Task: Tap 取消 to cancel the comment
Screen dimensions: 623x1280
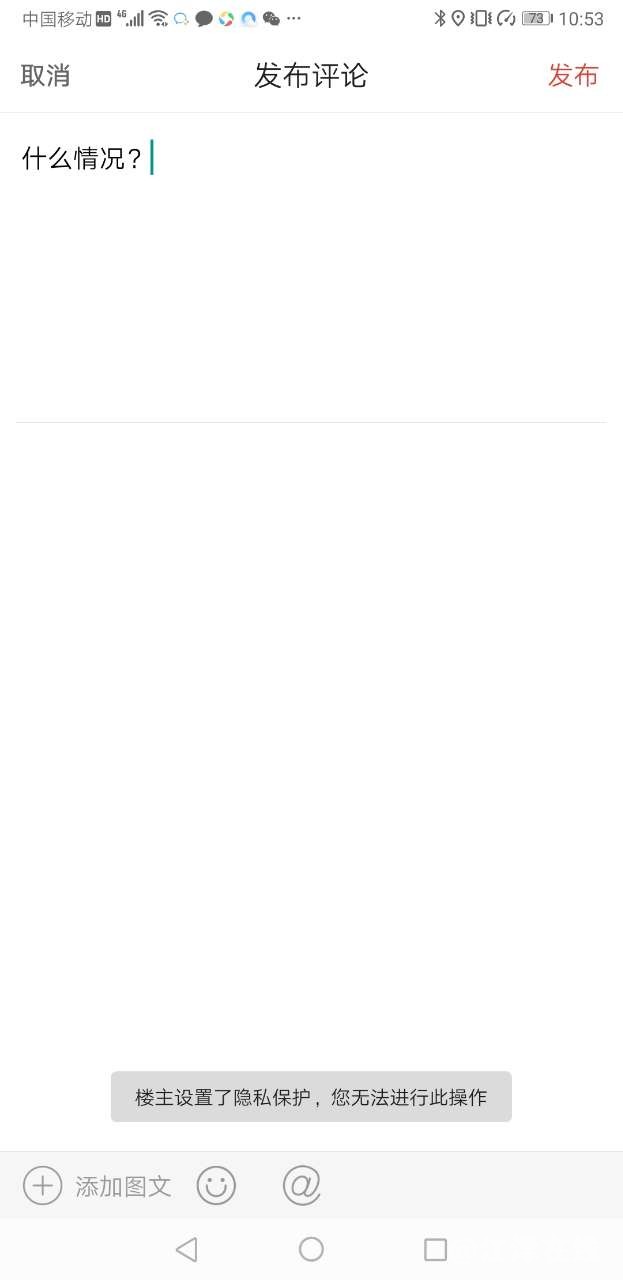Action: [x=45, y=76]
